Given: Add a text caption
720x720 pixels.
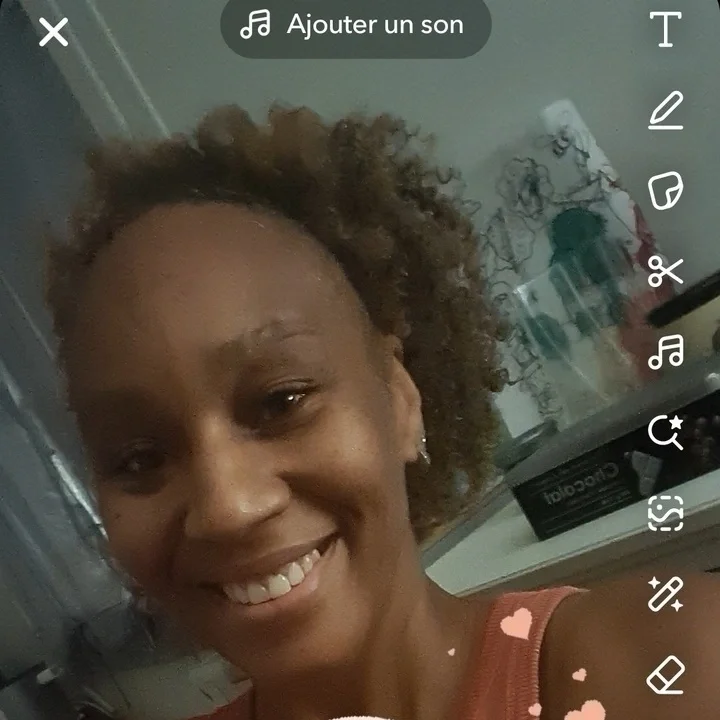Looking at the screenshot, I should [x=665, y=30].
